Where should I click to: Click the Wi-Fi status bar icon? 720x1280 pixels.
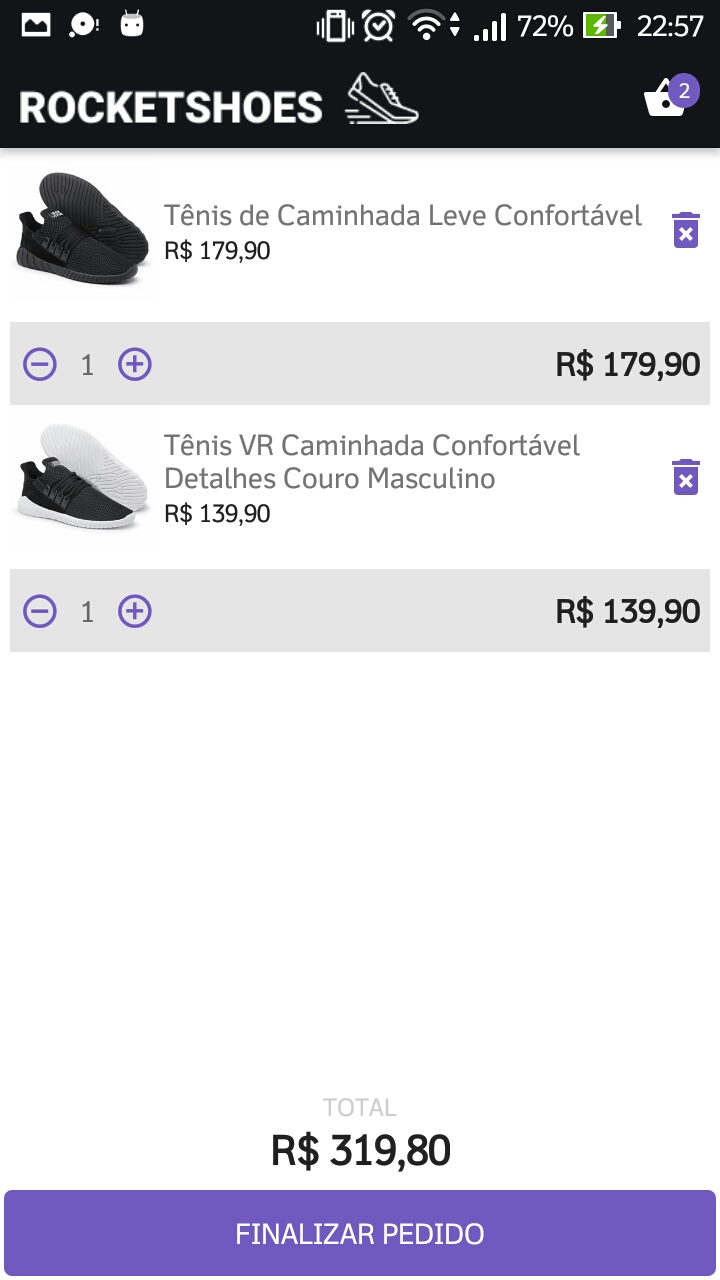(426, 27)
